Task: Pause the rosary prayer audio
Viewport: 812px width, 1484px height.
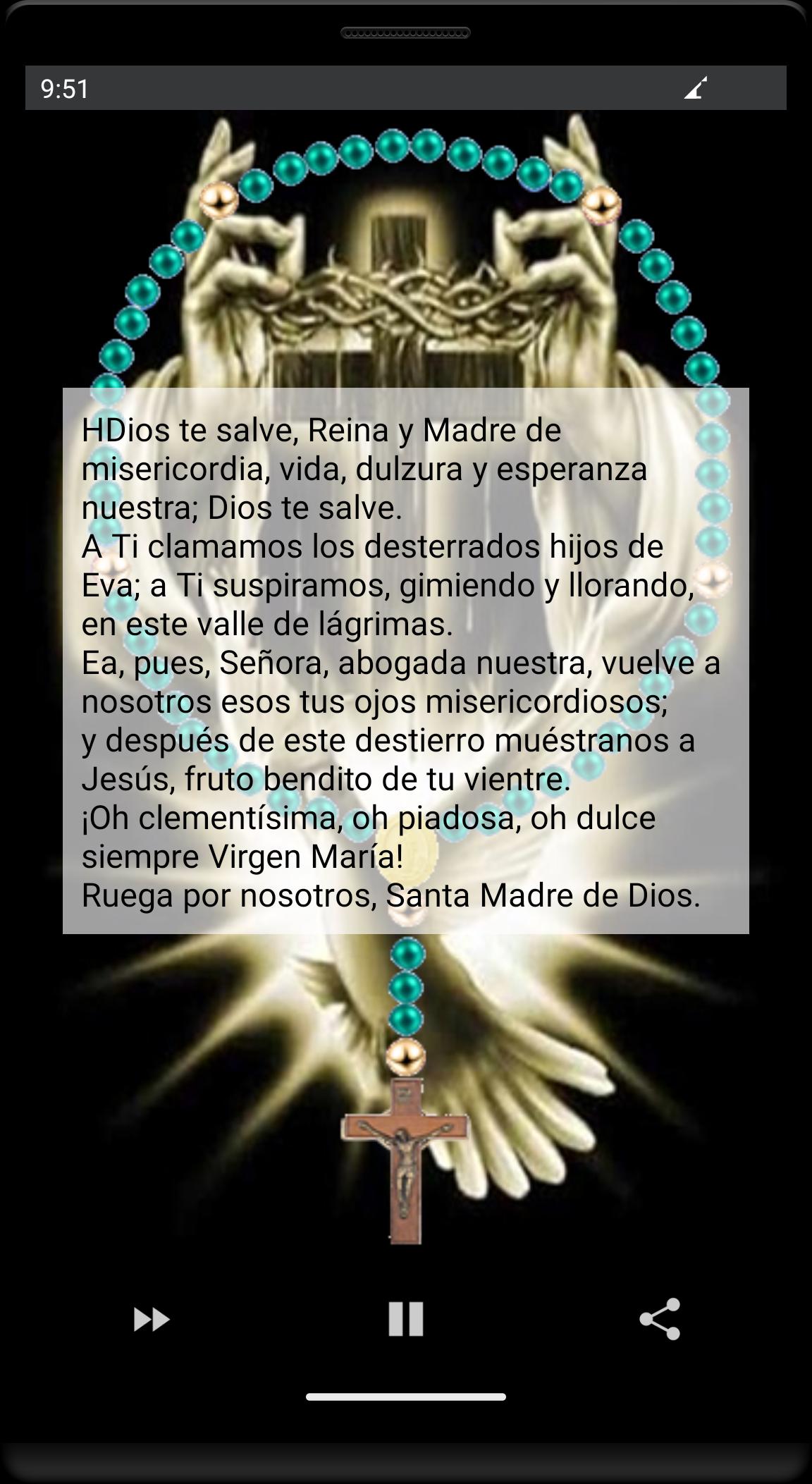Action: click(x=406, y=1318)
